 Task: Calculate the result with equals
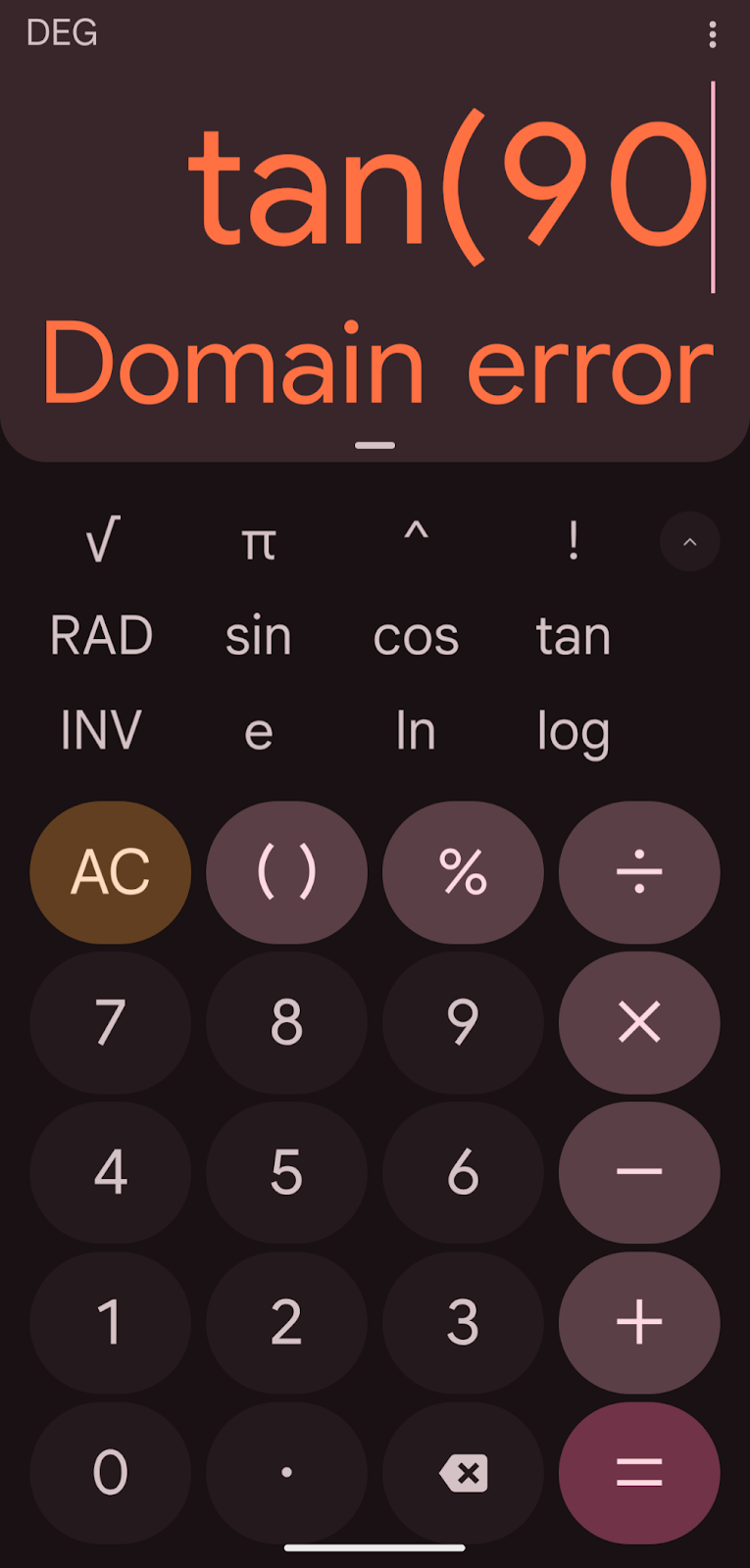[639, 1472]
